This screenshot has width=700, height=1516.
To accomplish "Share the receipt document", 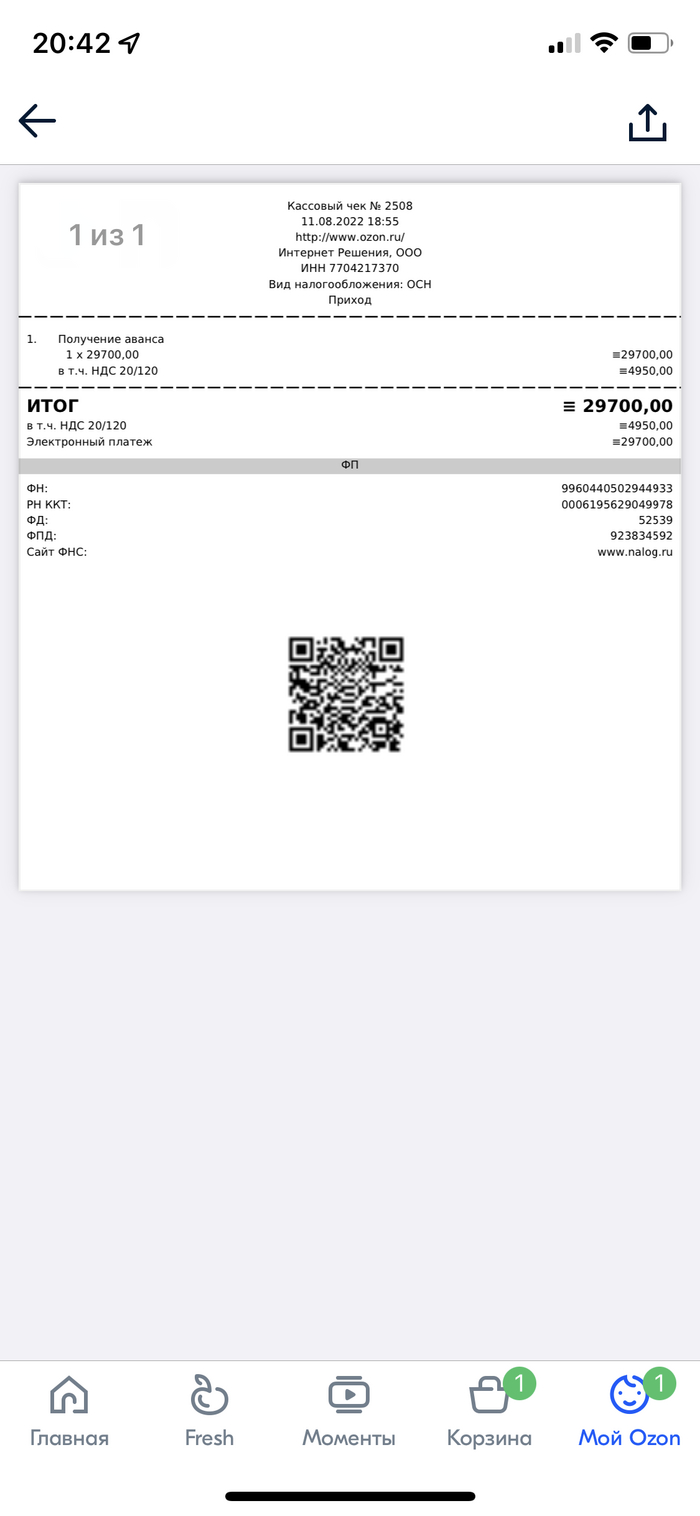I will [x=647, y=122].
